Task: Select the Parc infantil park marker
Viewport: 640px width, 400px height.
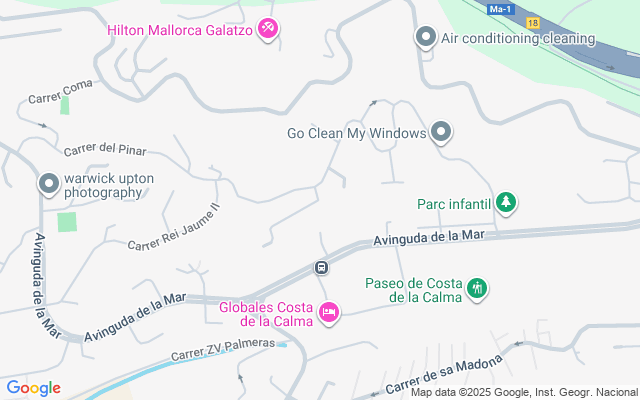Action: tap(507, 203)
